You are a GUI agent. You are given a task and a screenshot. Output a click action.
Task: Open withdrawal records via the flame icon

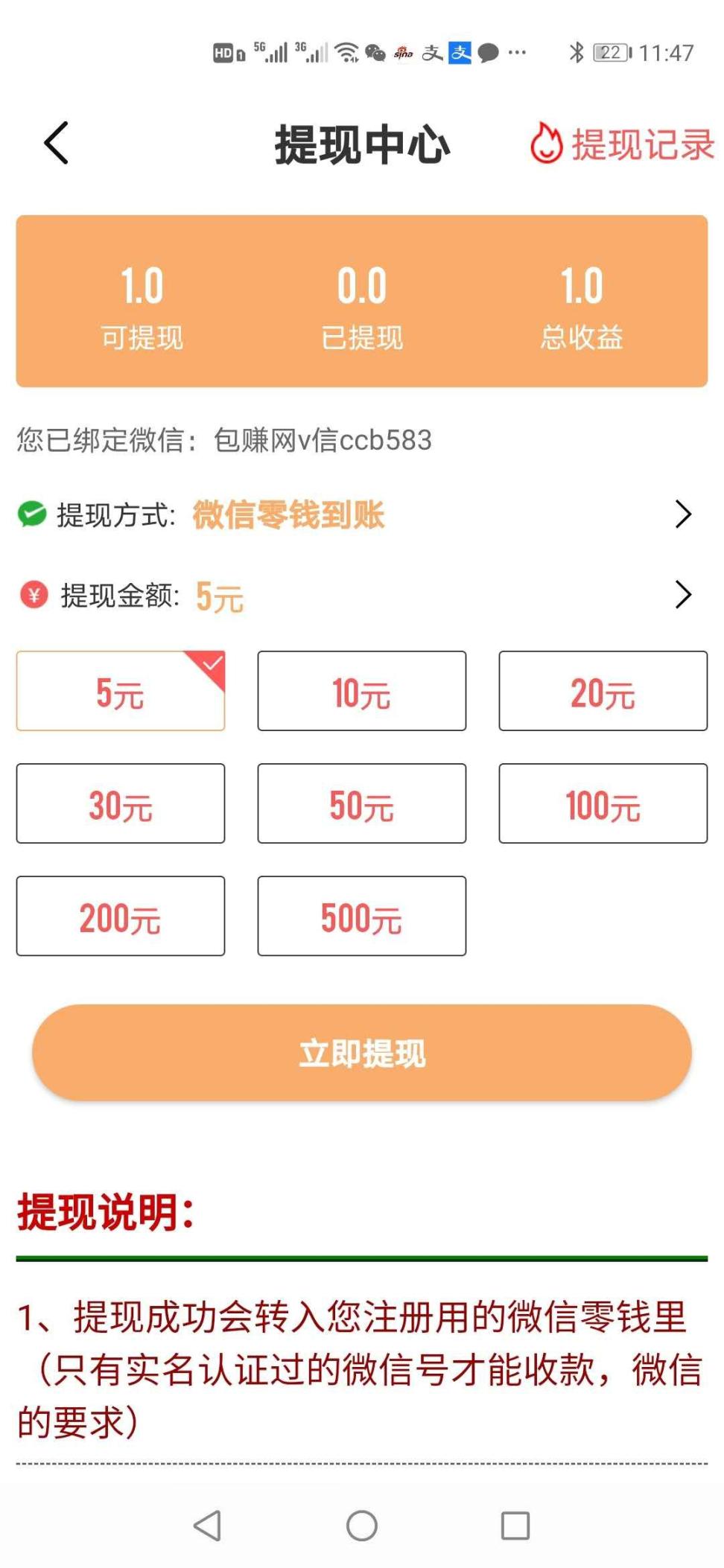click(x=546, y=144)
